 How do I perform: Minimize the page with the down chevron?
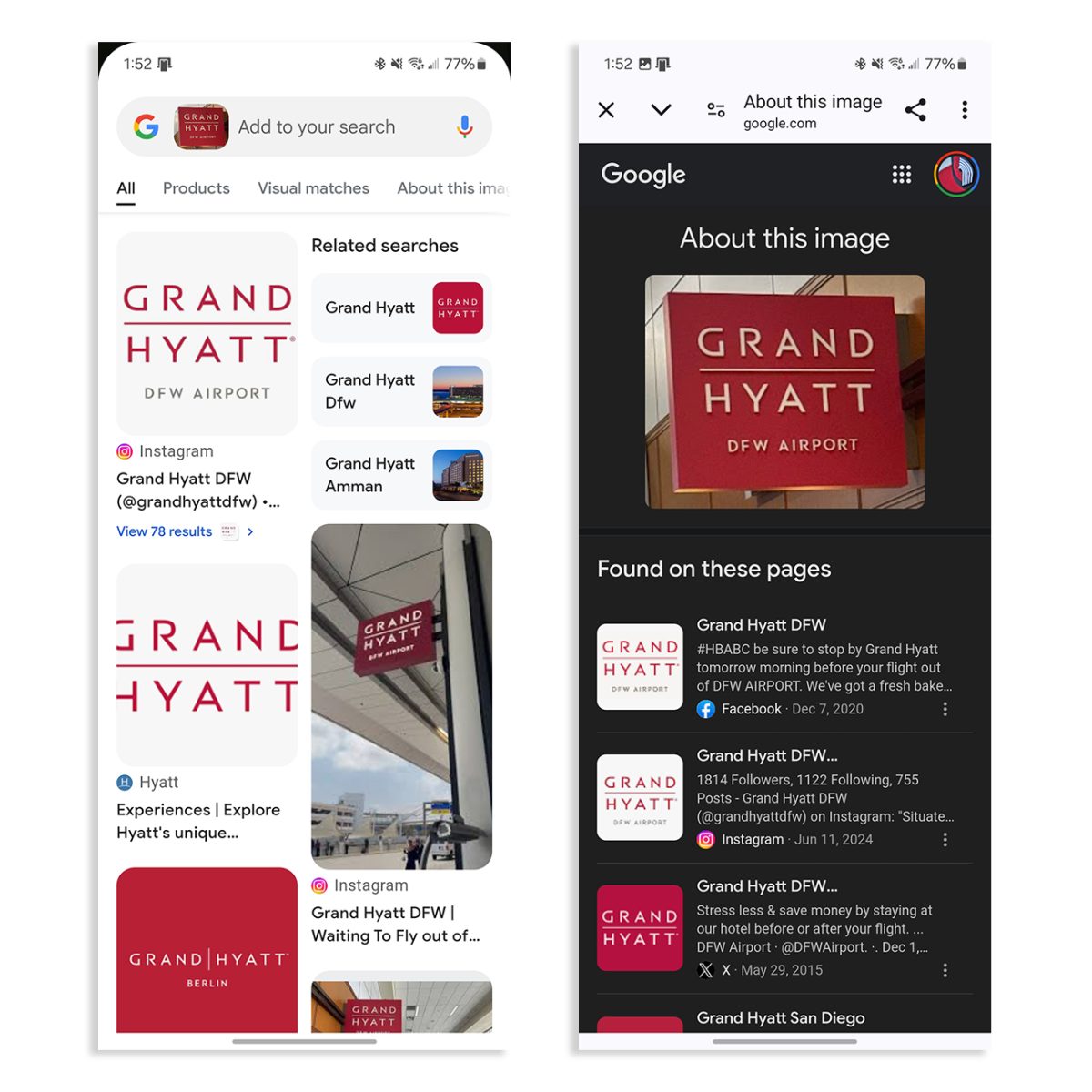tap(662, 110)
